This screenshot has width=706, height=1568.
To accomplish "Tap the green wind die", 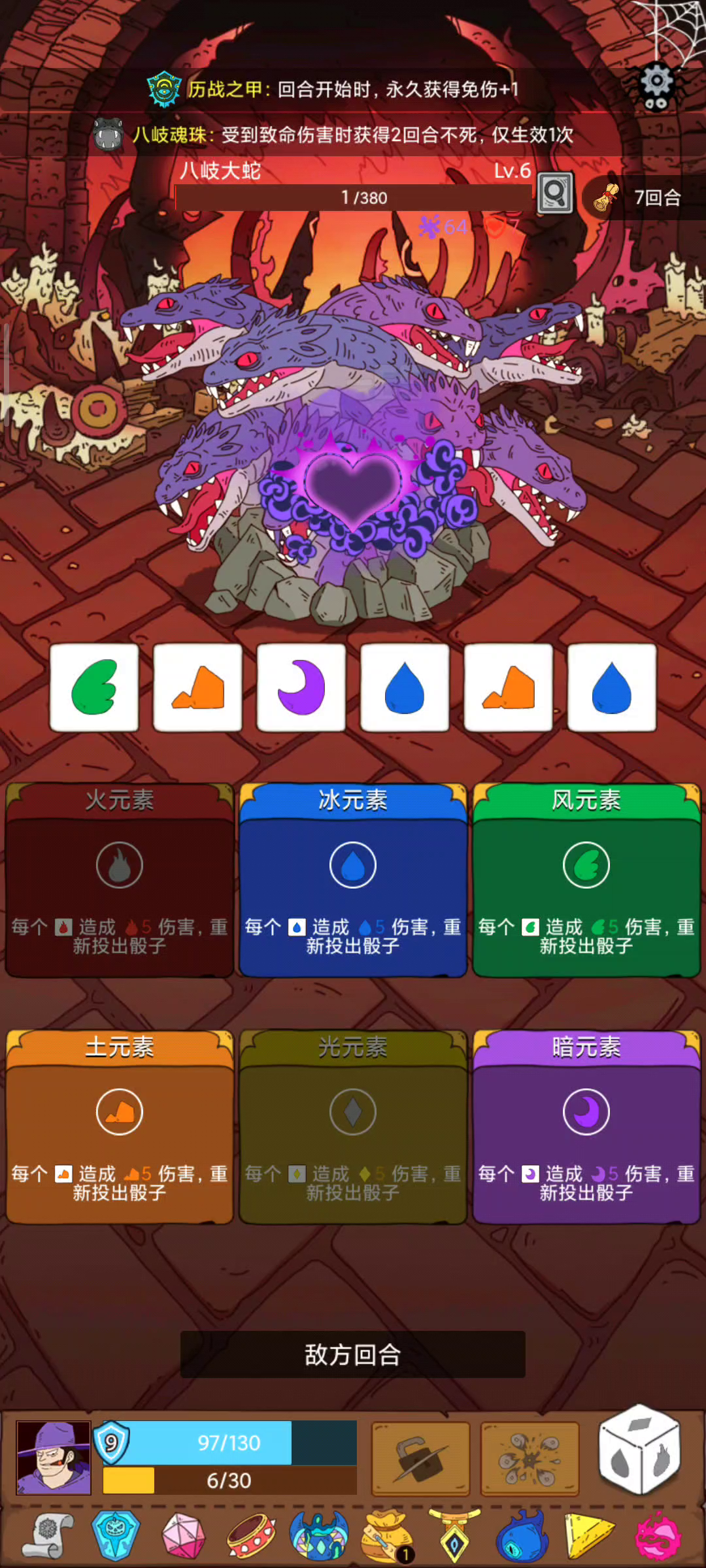I will (94, 687).
